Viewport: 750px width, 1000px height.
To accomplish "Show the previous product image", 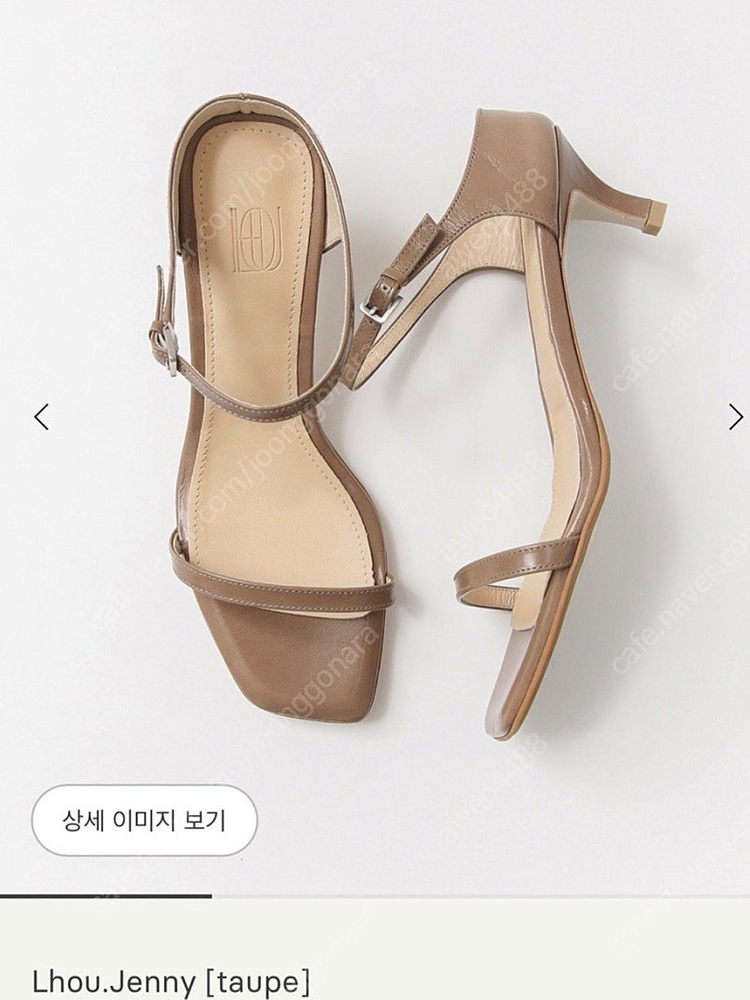I will (x=41, y=416).
